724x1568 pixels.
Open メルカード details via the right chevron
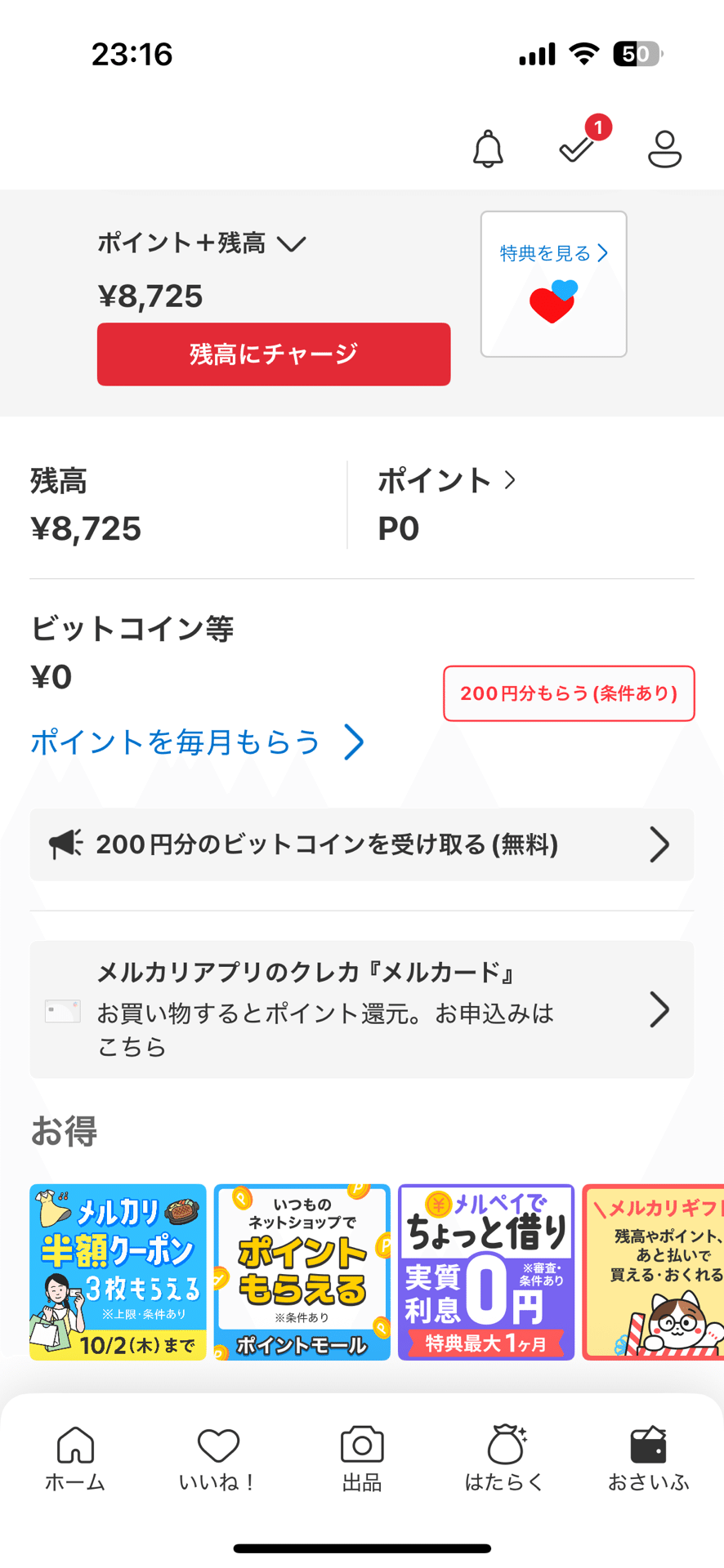point(659,1009)
